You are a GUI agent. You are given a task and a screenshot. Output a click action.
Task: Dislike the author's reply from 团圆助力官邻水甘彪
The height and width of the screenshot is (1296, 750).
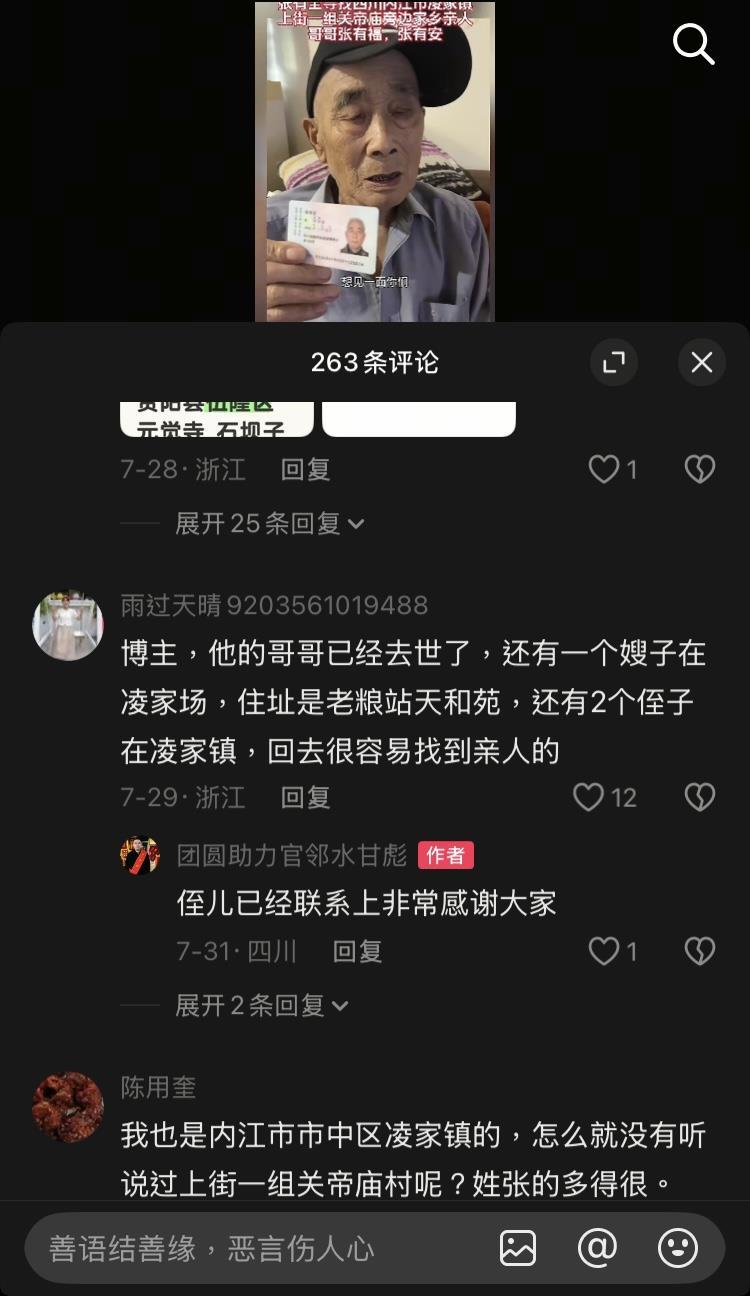[699, 951]
